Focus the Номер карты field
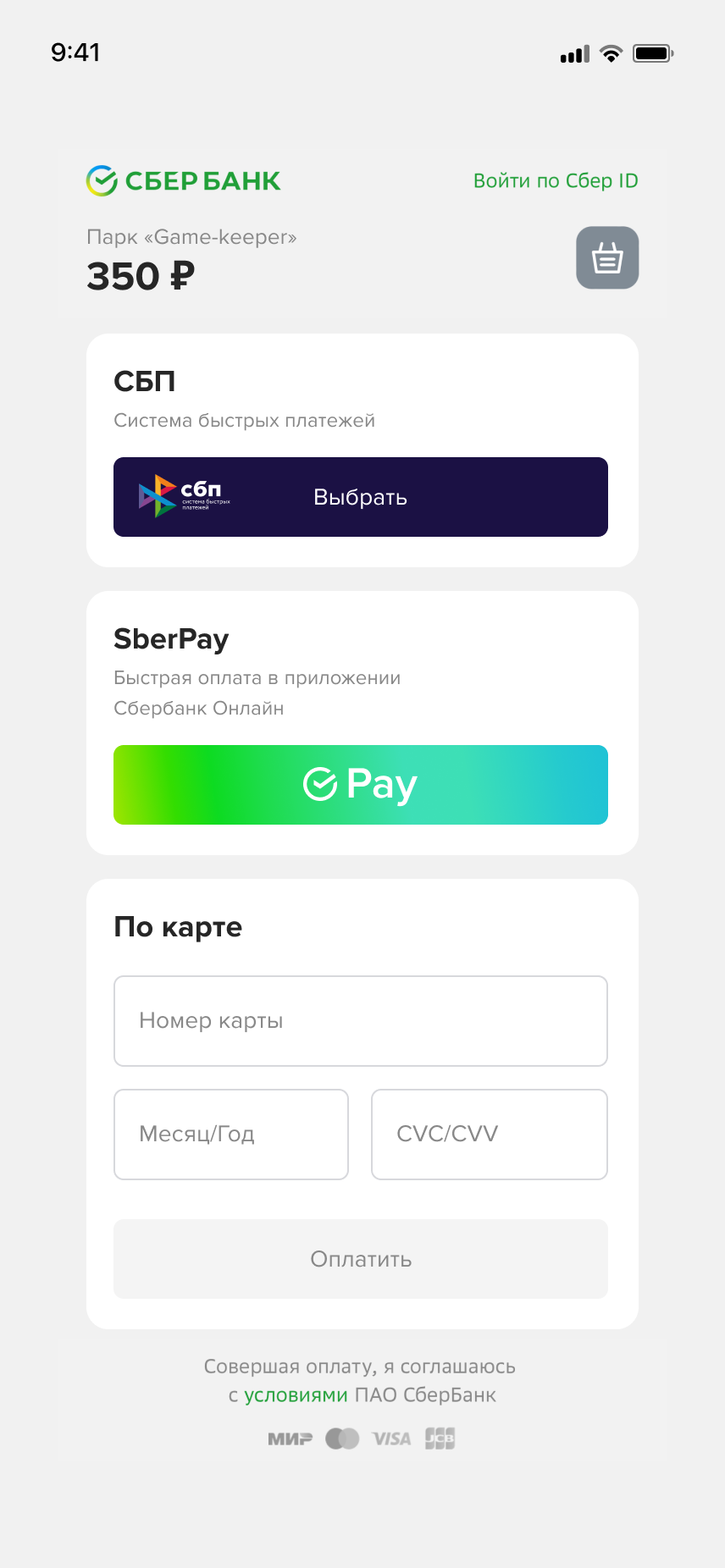The height and width of the screenshot is (1568, 725). click(x=361, y=1021)
